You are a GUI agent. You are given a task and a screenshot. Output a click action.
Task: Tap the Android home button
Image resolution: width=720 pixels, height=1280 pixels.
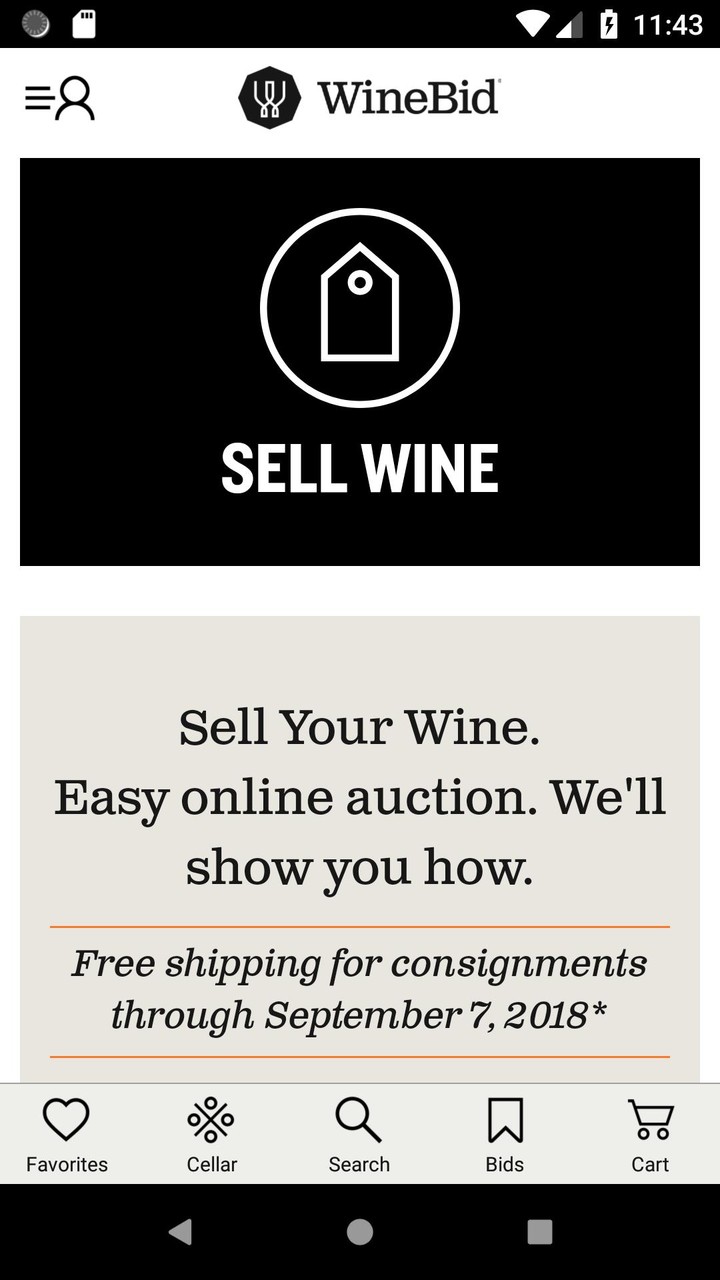[360, 1232]
